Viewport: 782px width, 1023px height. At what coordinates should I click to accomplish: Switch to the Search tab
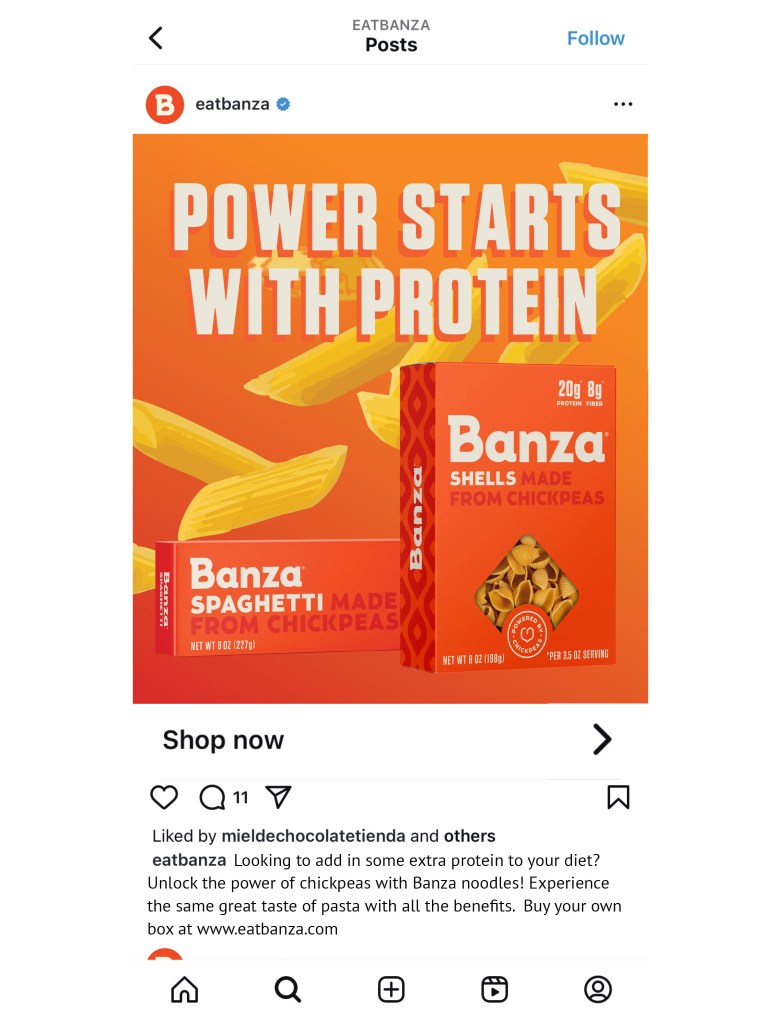[x=288, y=989]
